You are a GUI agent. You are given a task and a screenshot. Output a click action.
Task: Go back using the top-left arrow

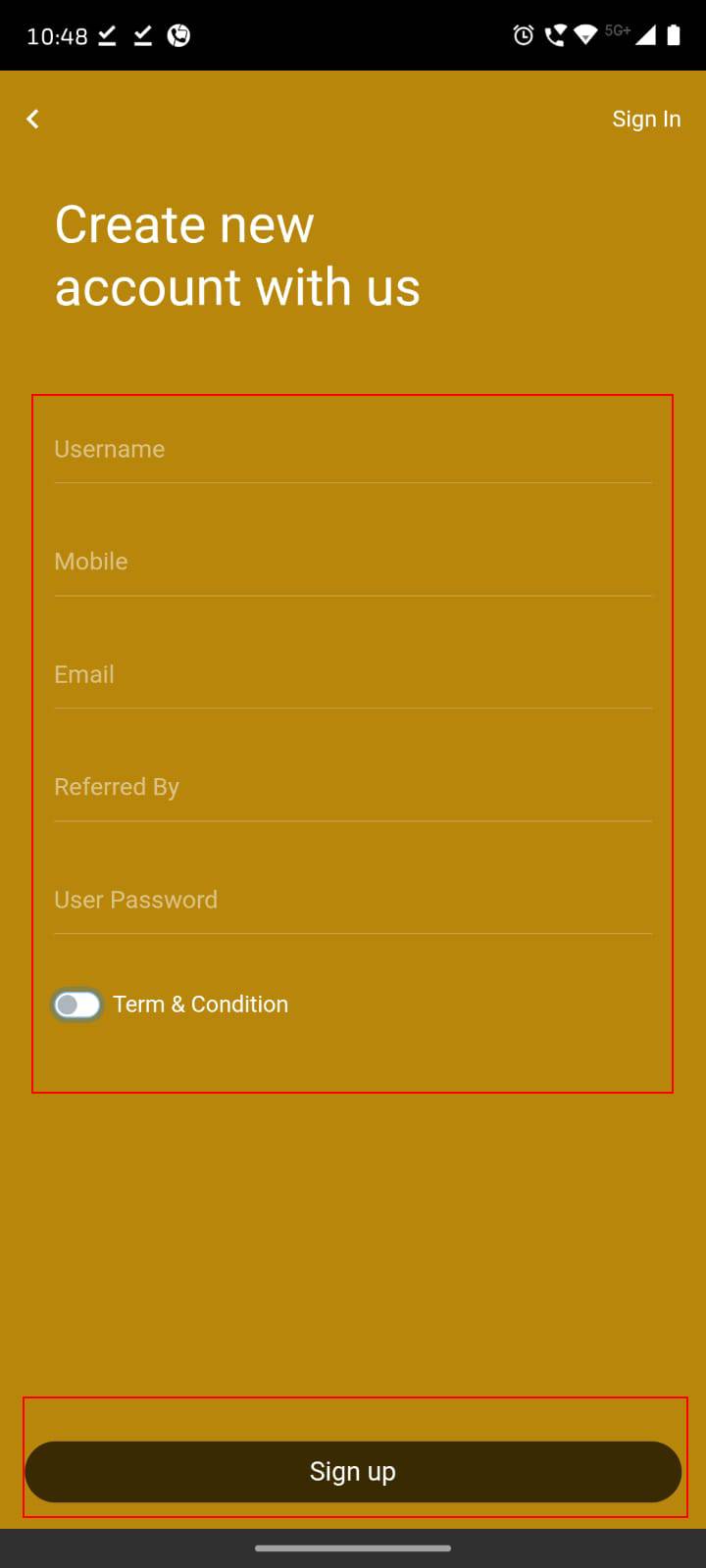pos(33,119)
